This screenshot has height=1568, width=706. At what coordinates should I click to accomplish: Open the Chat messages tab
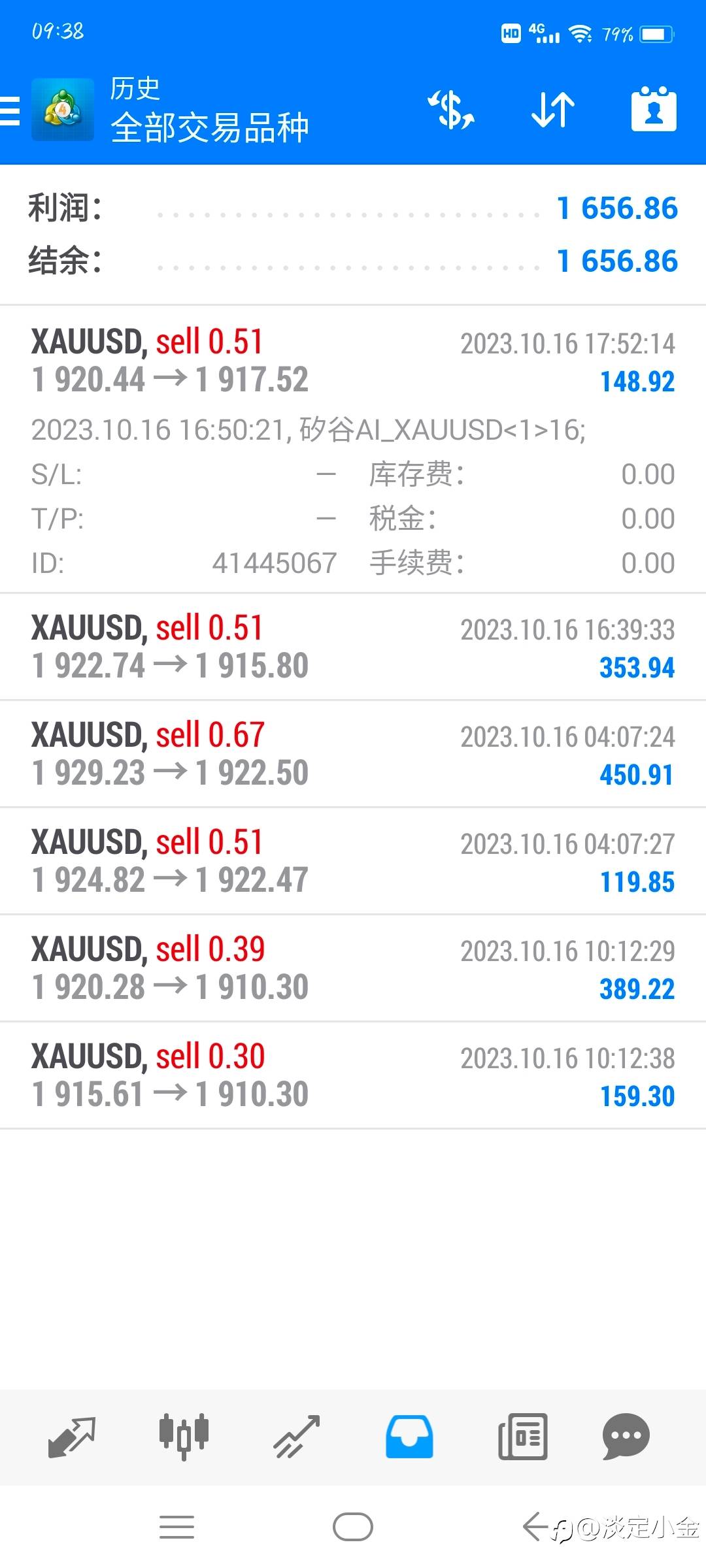tap(626, 1437)
